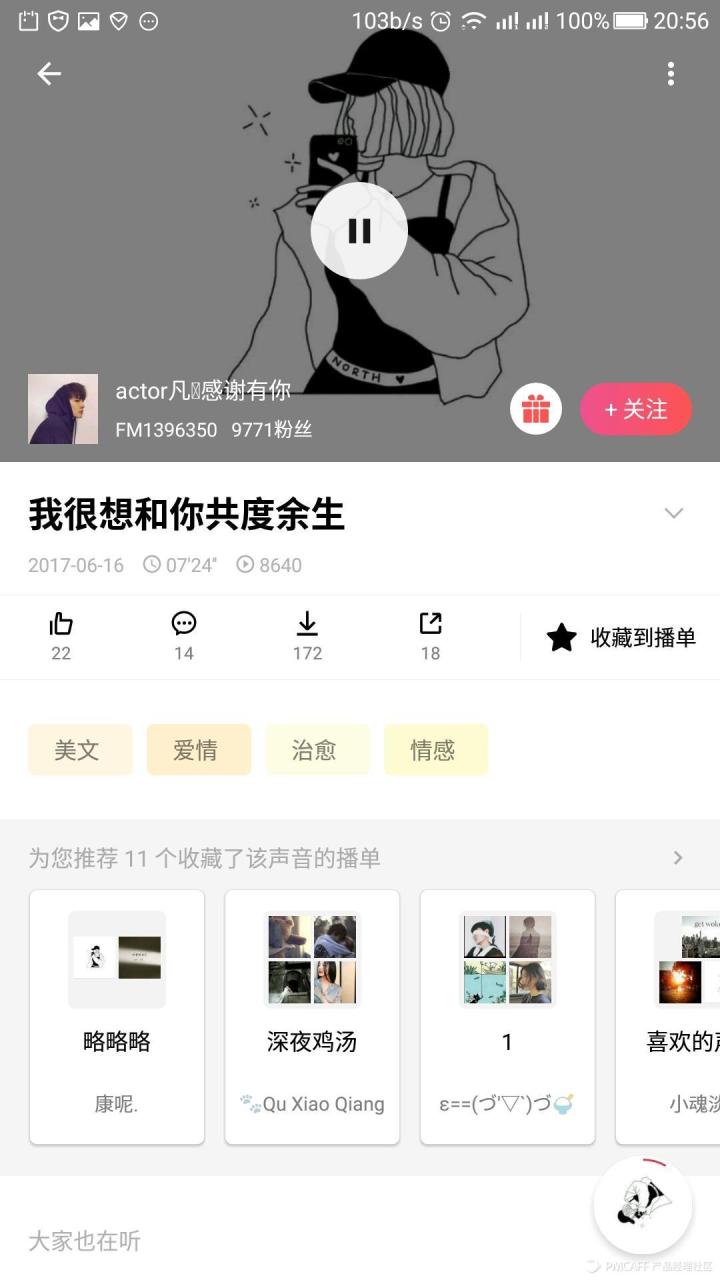
Task: Select the 爱情 tag
Action: click(x=198, y=750)
